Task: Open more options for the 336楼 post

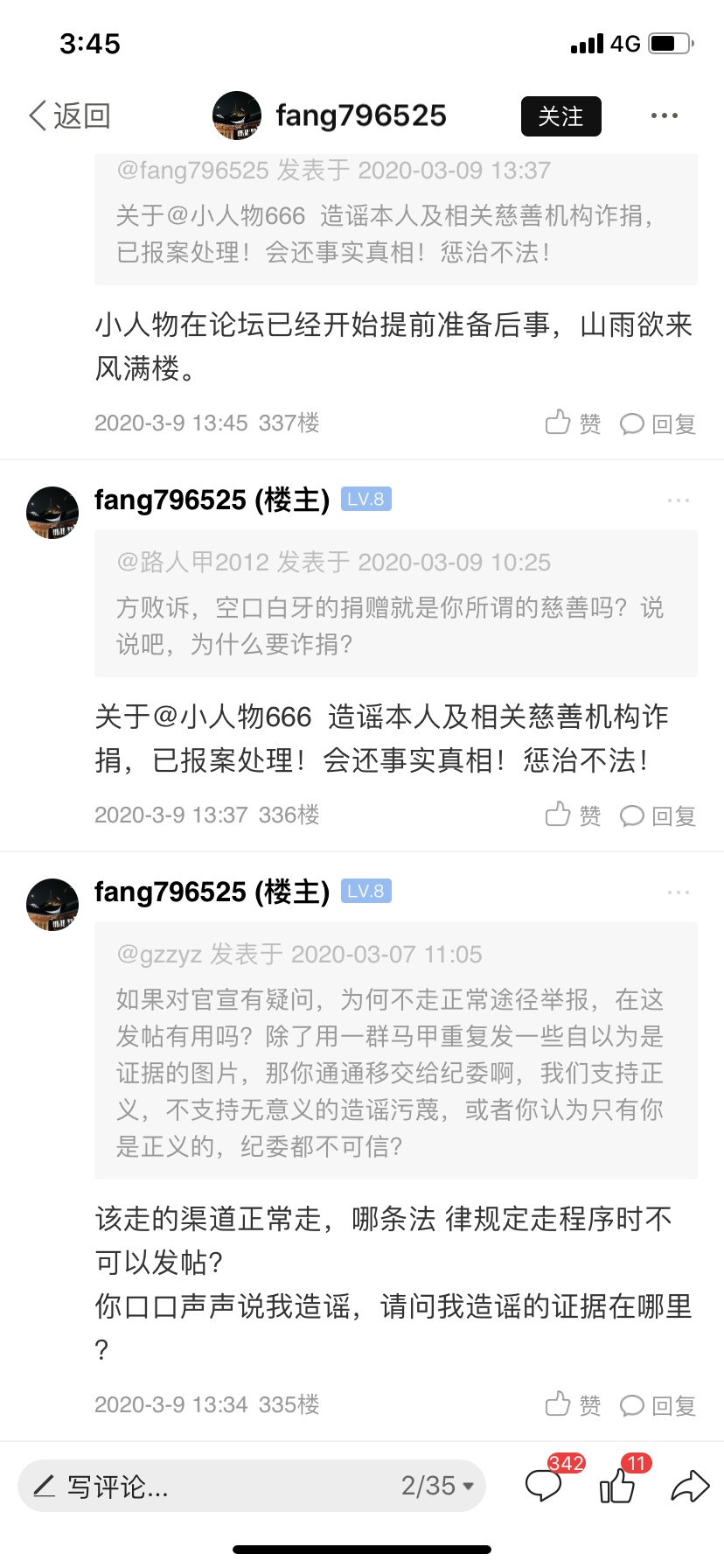Action: coord(678,500)
